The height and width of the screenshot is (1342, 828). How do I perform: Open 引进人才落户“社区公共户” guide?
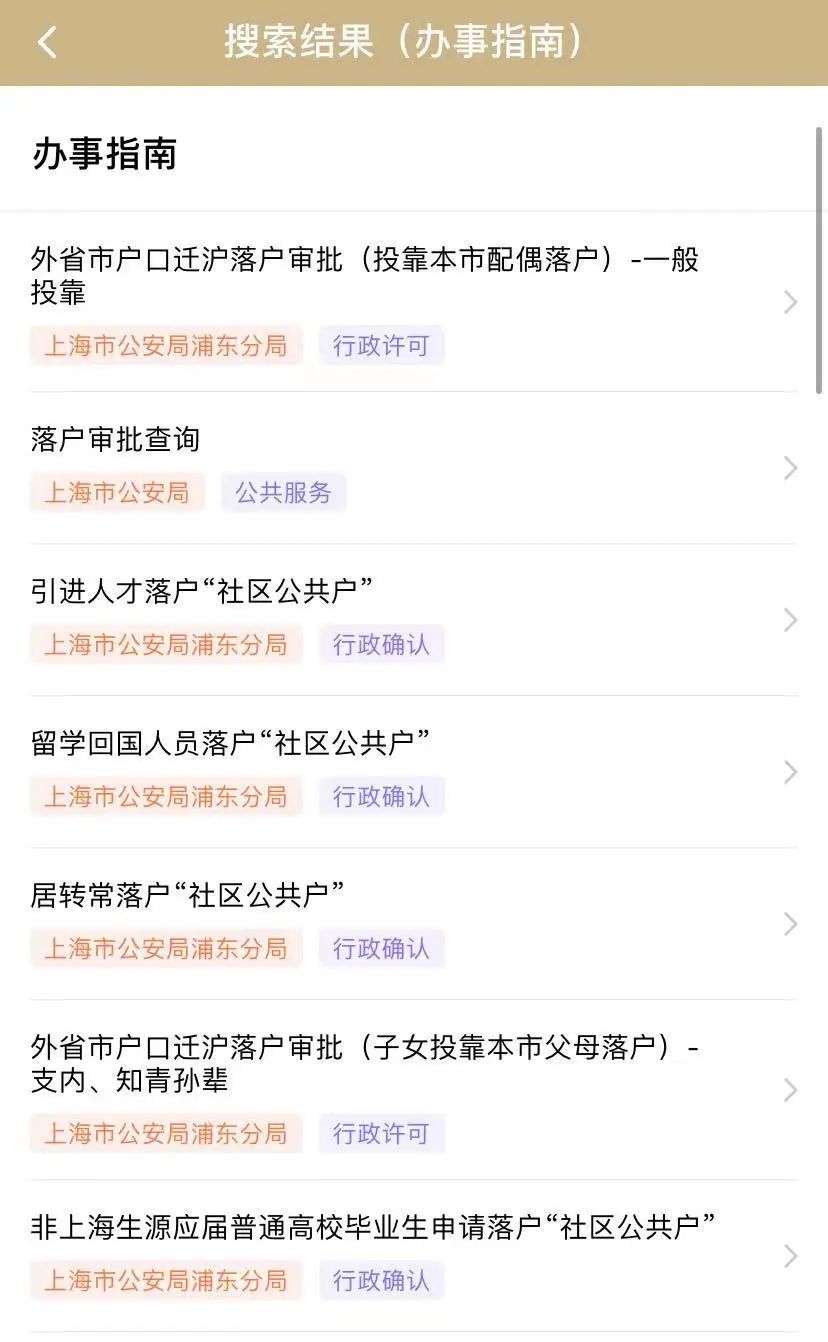(x=414, y=620)
